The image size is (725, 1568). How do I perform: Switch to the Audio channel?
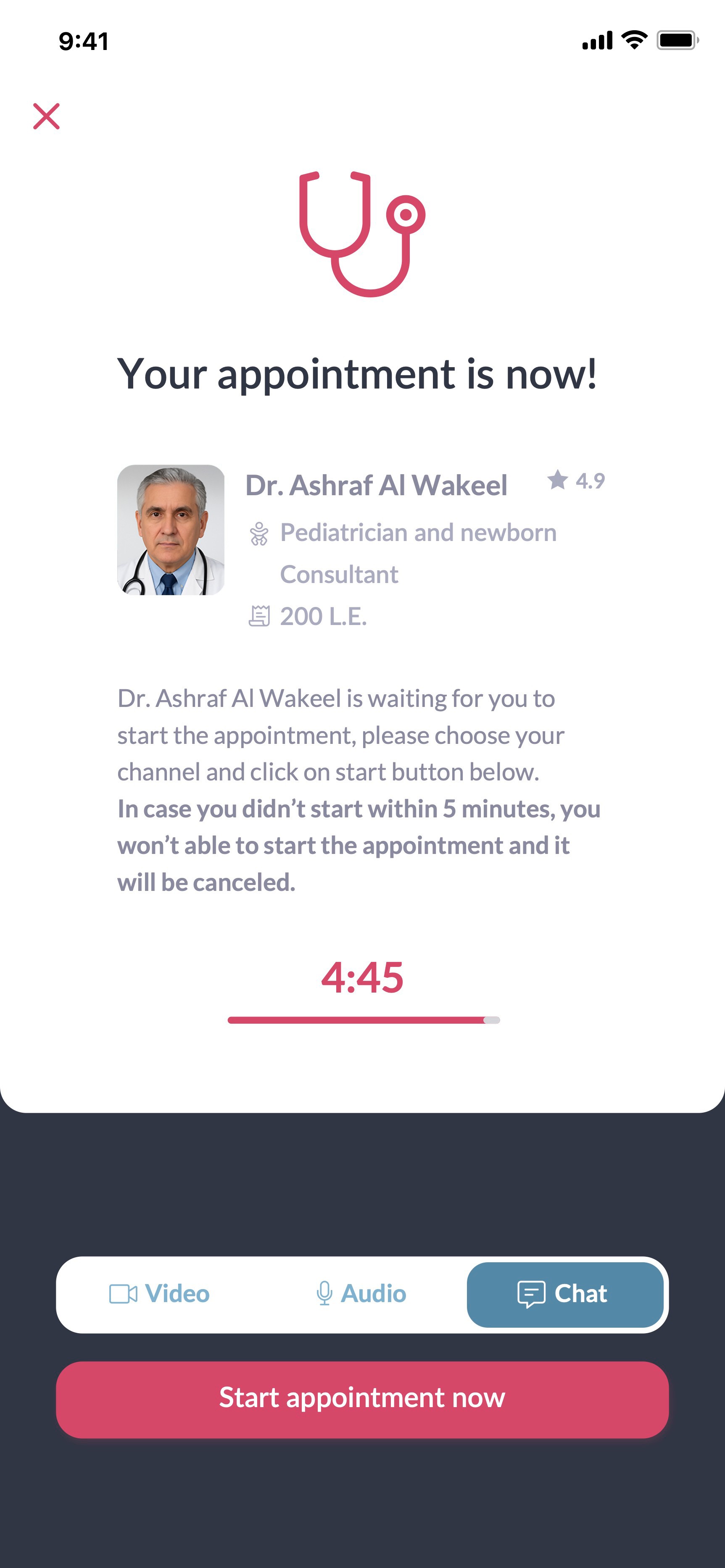pos(361,1293)
